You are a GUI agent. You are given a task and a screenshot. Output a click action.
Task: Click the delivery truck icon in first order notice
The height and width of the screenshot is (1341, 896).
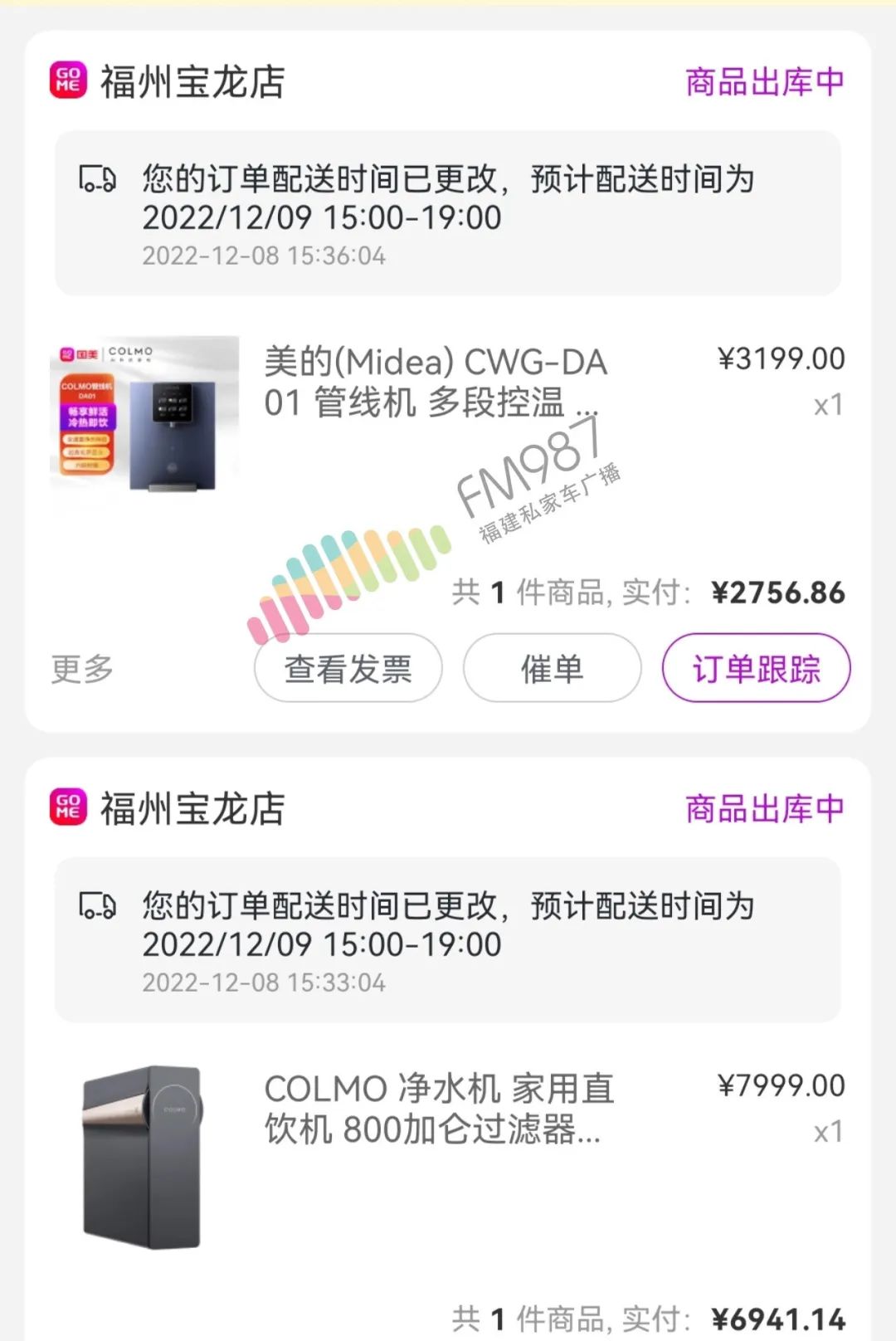click(x=99, y=178)
